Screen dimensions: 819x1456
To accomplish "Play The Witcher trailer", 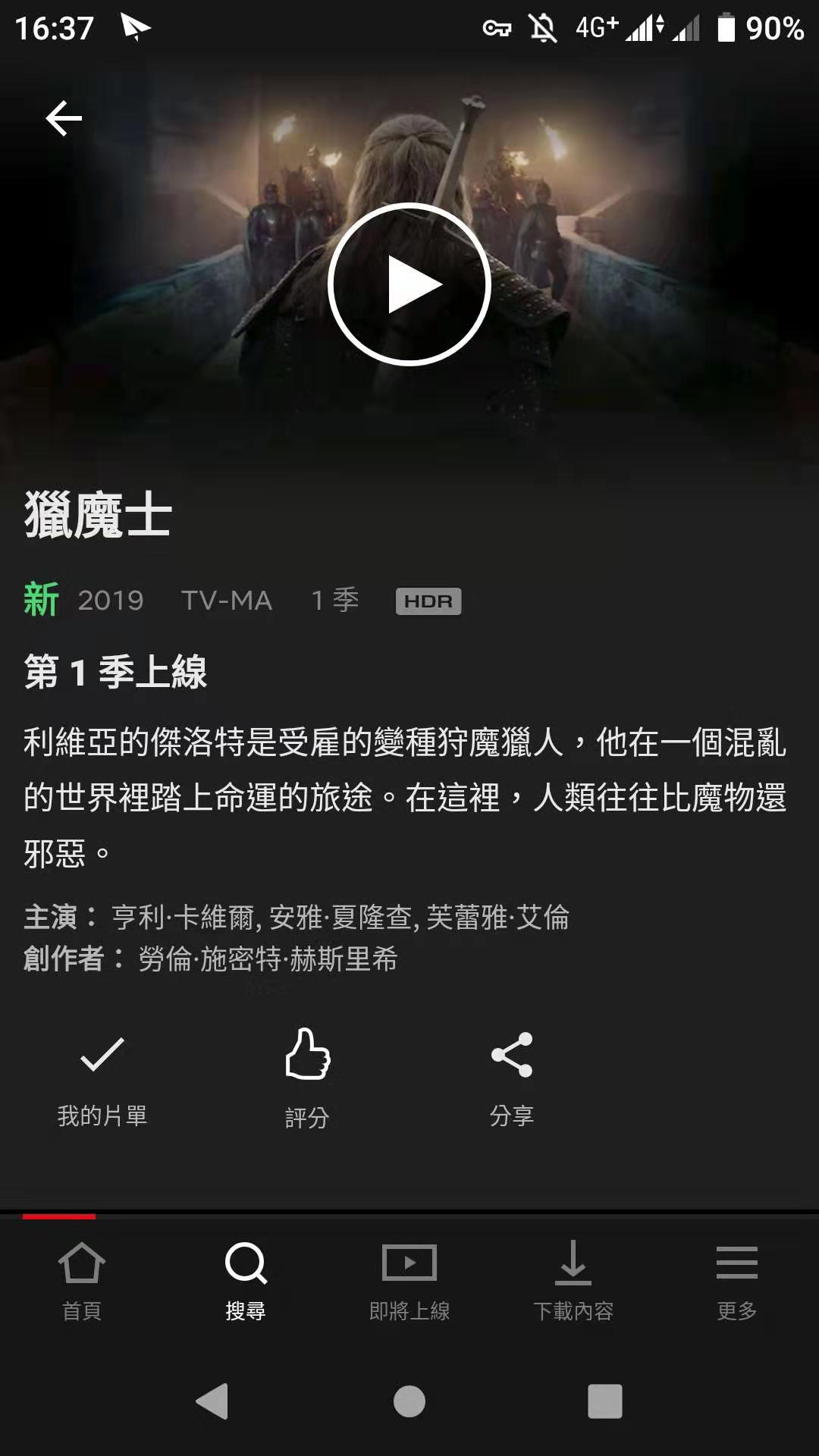I will point(409,284).
